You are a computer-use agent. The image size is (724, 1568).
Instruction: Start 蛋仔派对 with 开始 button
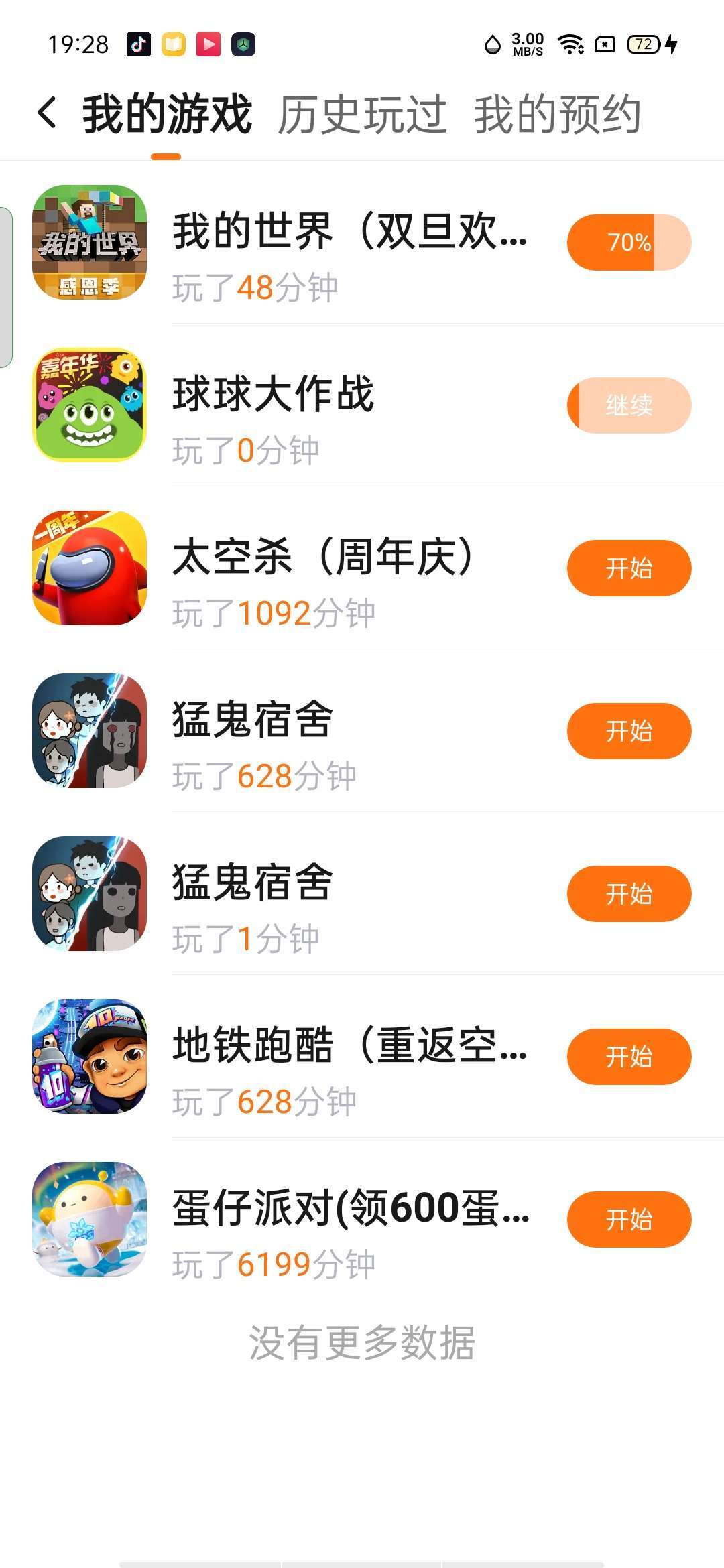[x=629, y=1220]
